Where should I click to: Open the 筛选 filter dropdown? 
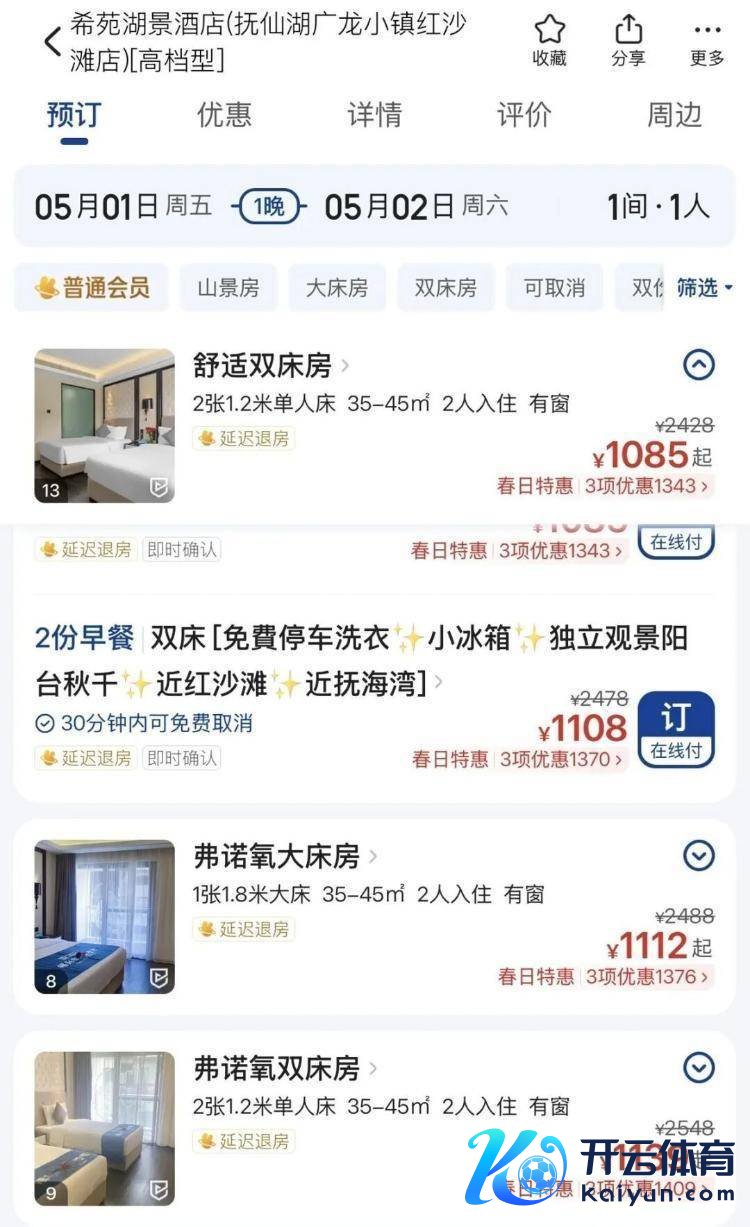[x=705, y=289]
